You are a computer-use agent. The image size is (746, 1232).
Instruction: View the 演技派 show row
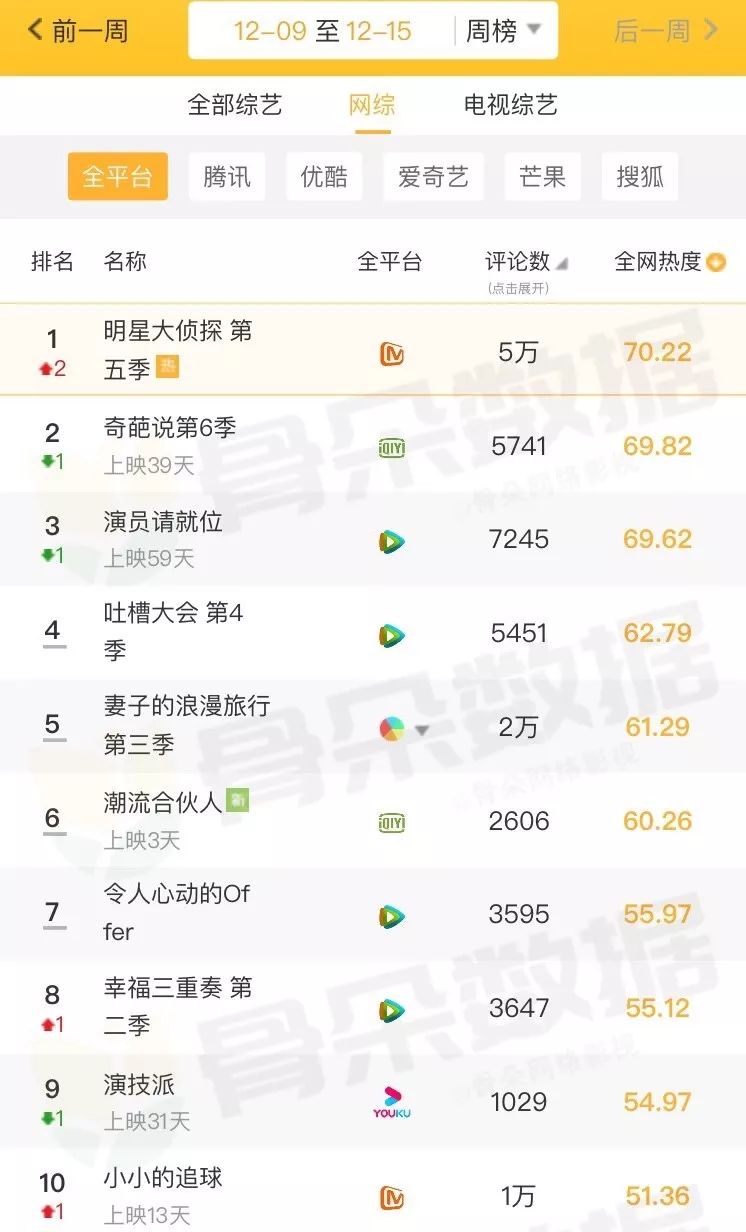coord(139,1084)
